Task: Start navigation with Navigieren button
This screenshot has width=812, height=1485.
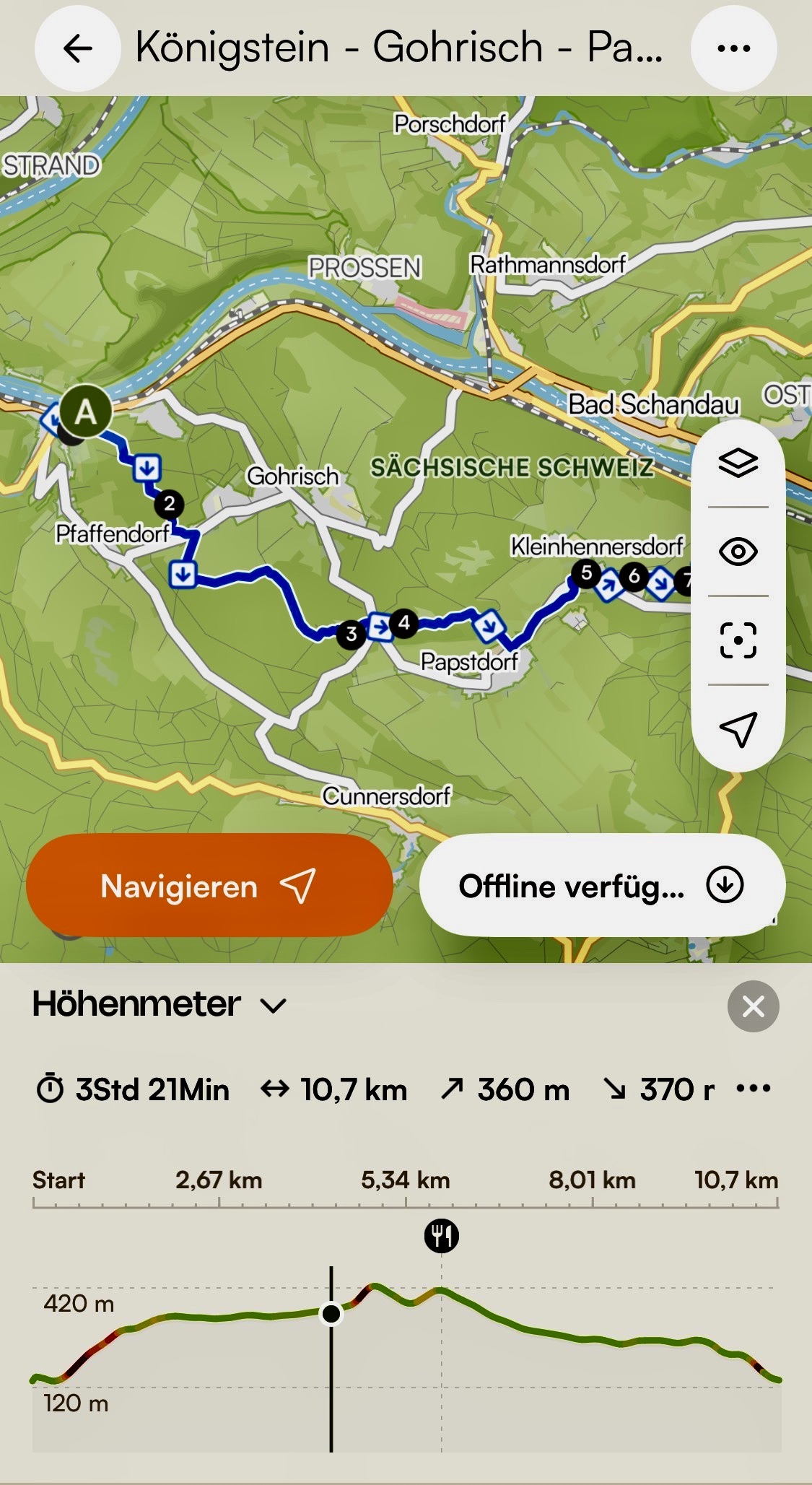Action: (209, 886)
